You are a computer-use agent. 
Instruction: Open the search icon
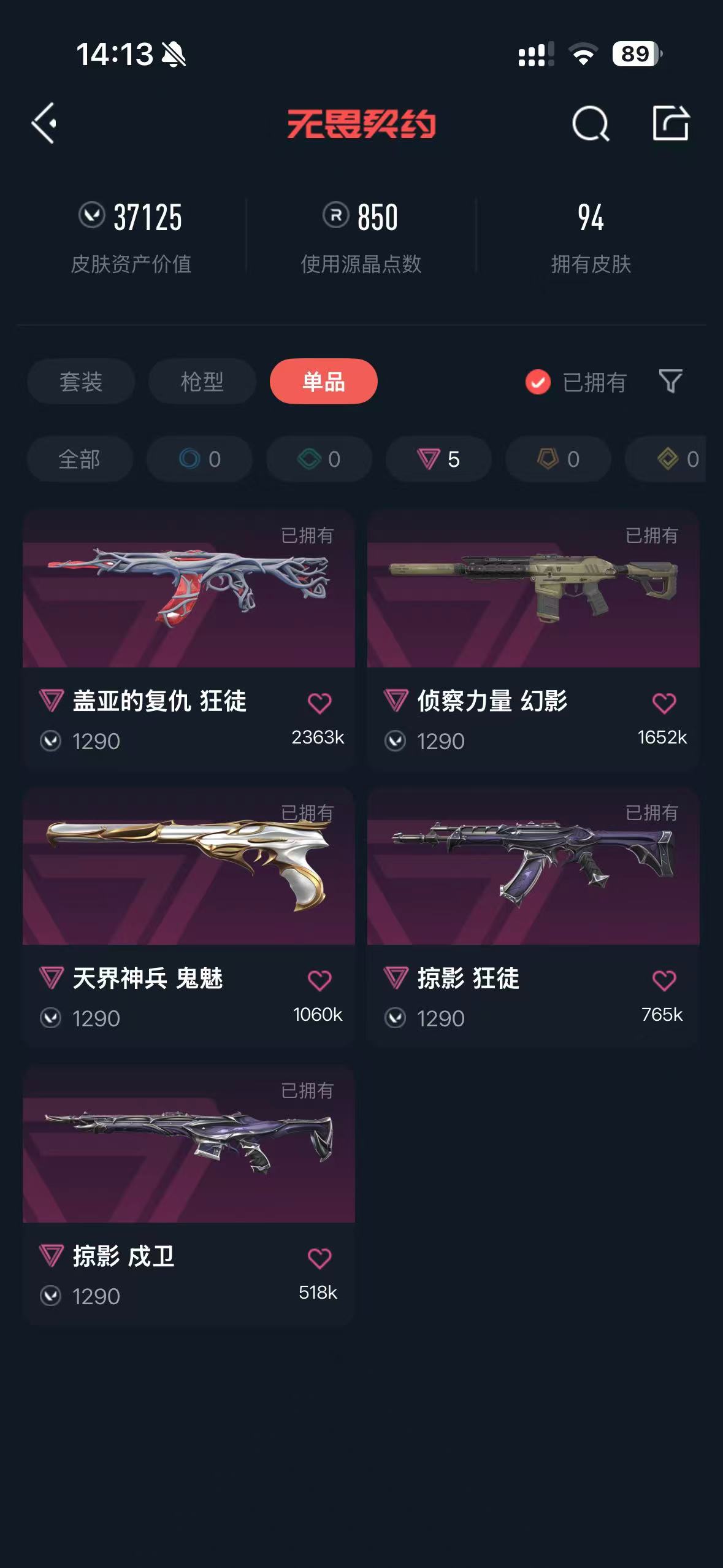pyautogui.click(x=590, y=123)
